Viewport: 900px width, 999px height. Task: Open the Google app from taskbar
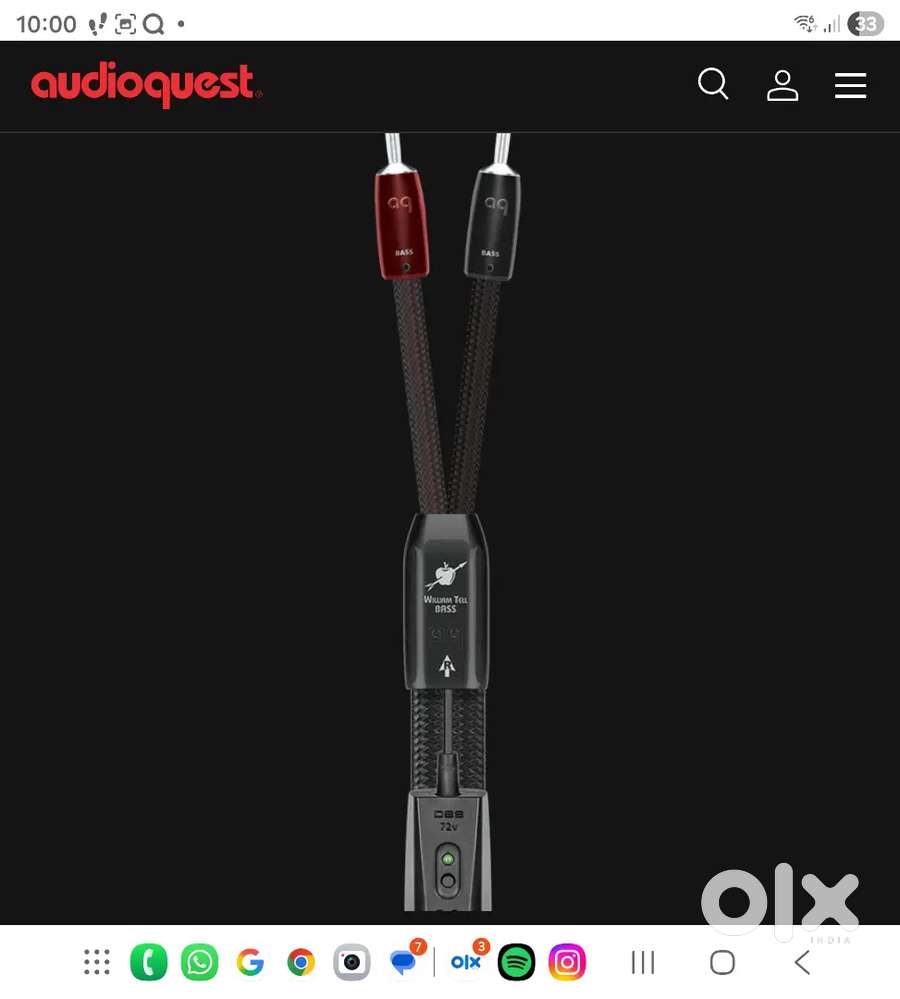pos(250,962)
